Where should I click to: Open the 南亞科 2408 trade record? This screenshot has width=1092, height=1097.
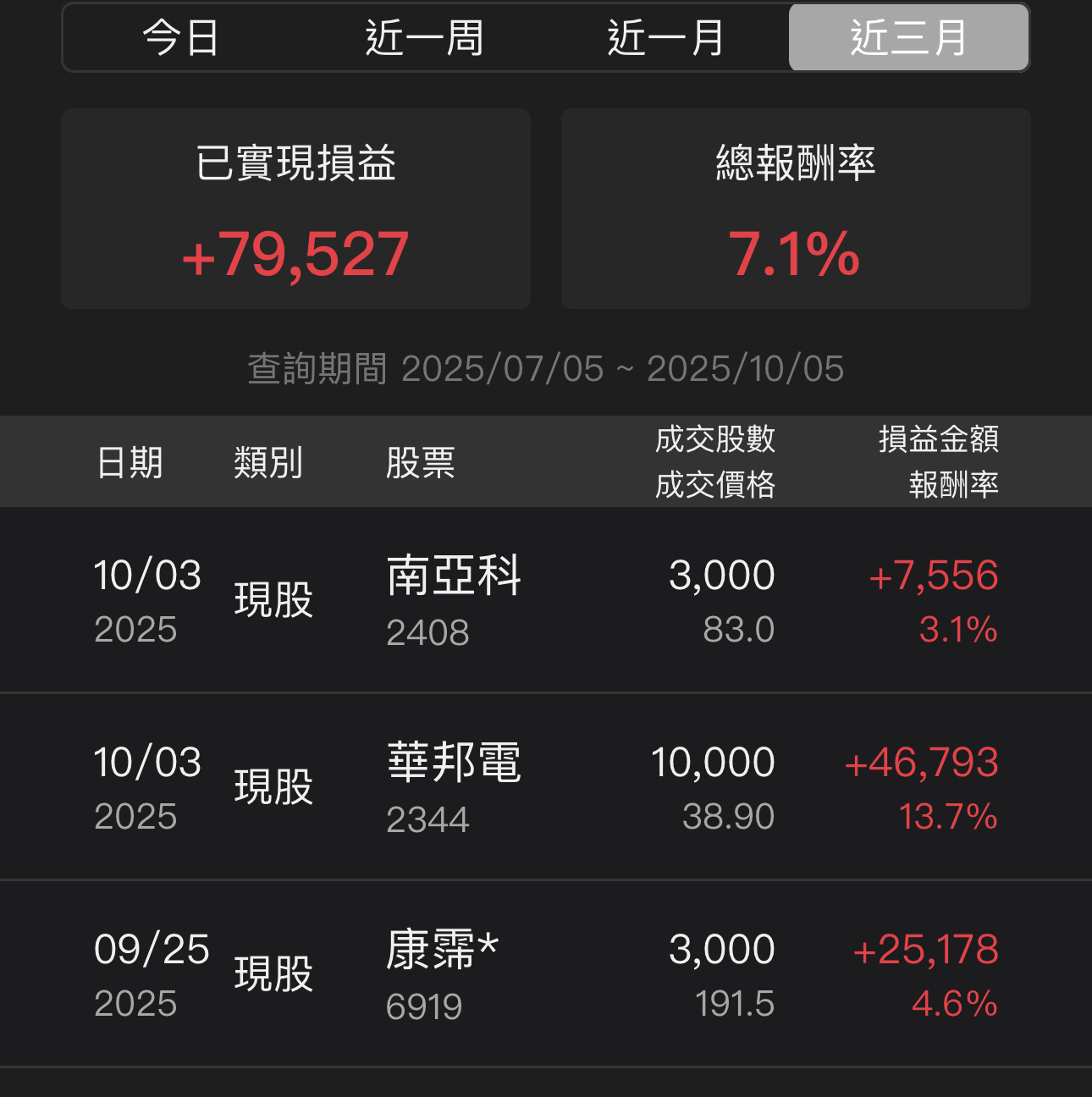tap(545, 601)
